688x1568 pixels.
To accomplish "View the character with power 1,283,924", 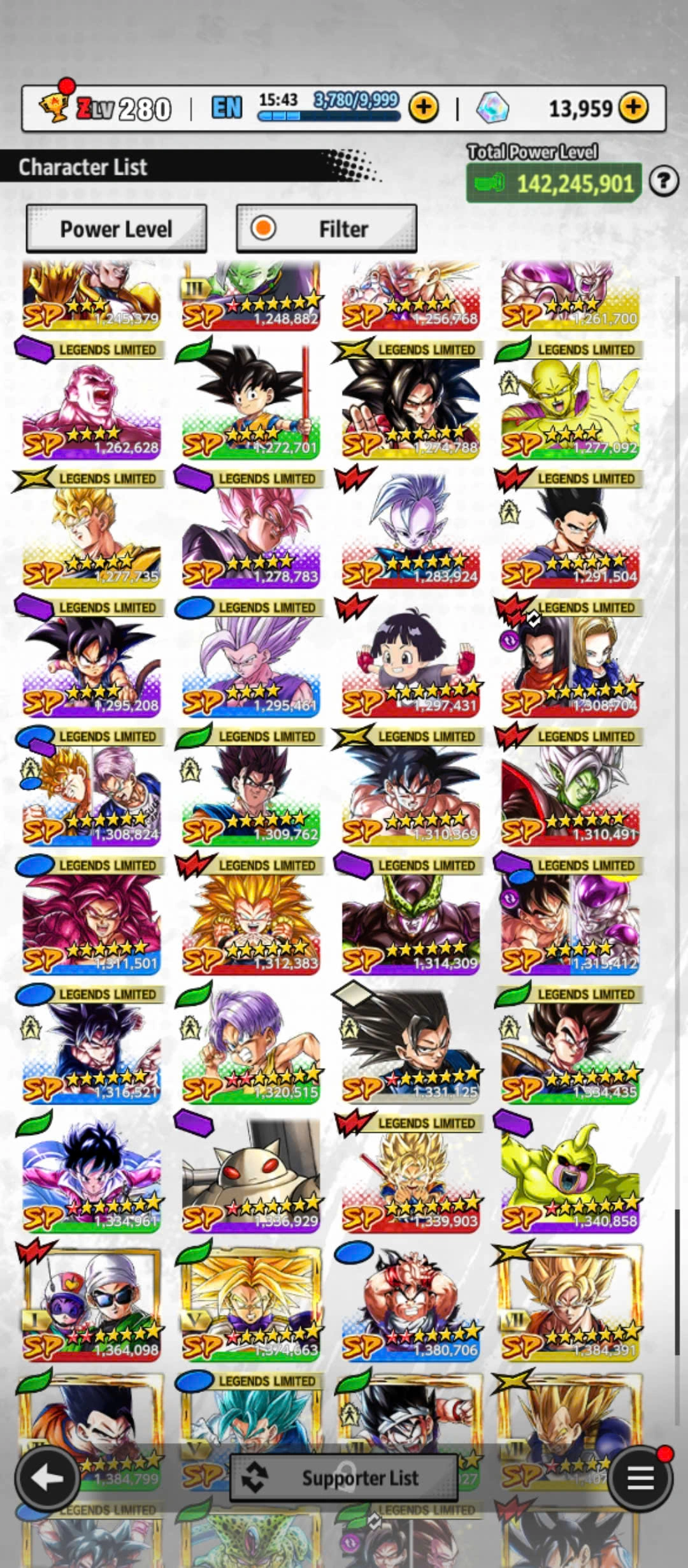I will [411, 537].
